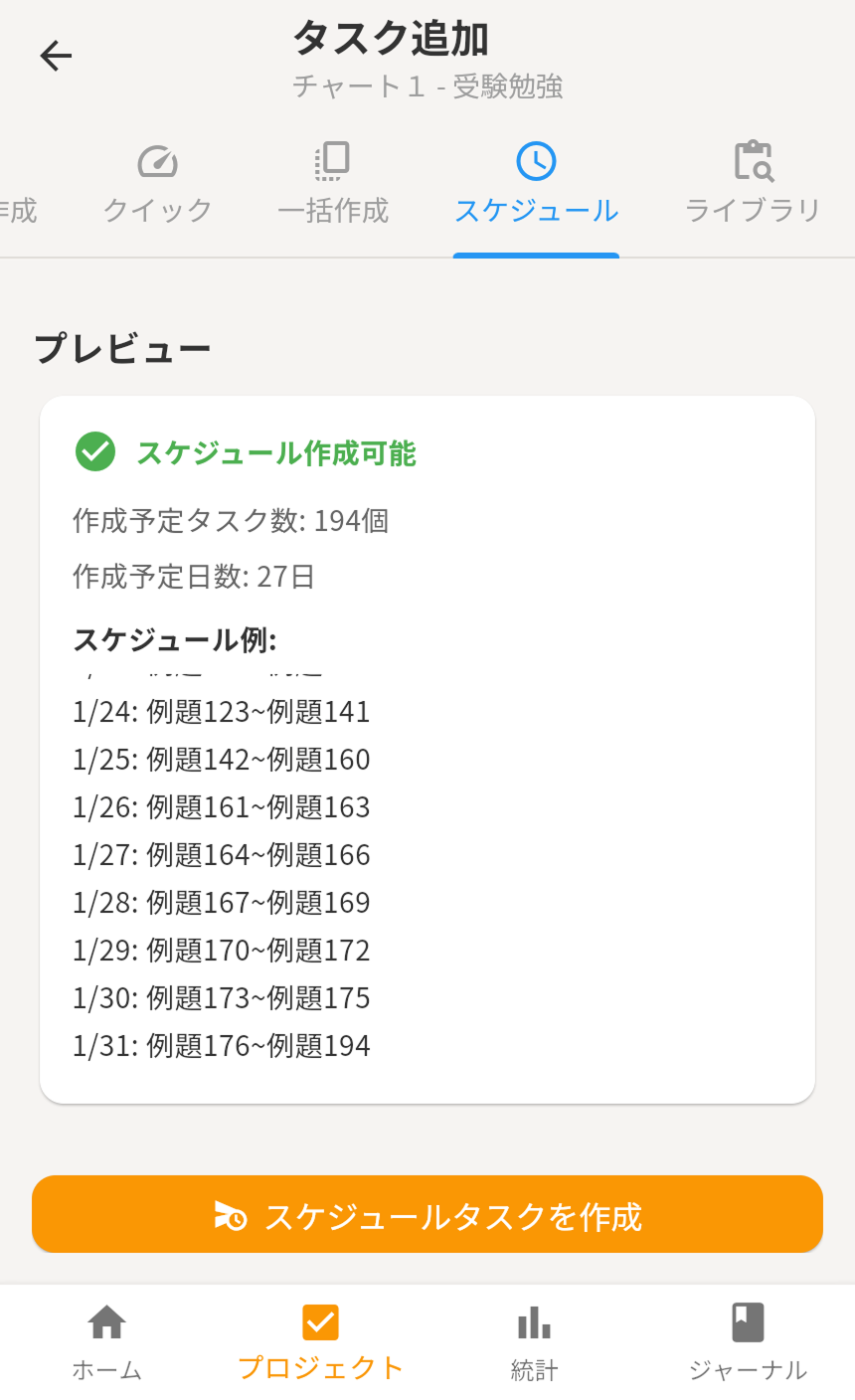Click the 1/24 例題 schedule line

(x=221, y=712)
